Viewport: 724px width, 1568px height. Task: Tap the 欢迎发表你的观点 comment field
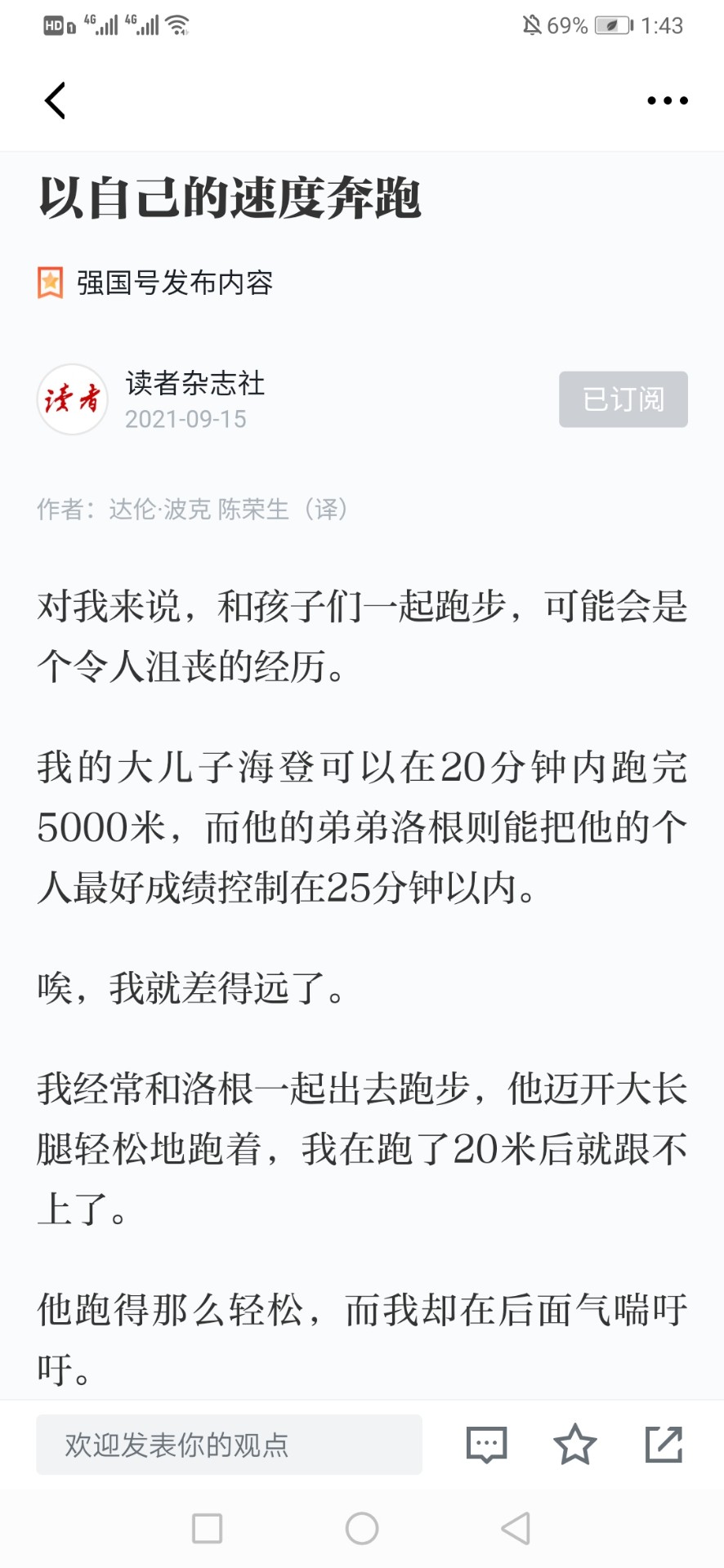click(229, 1445)
